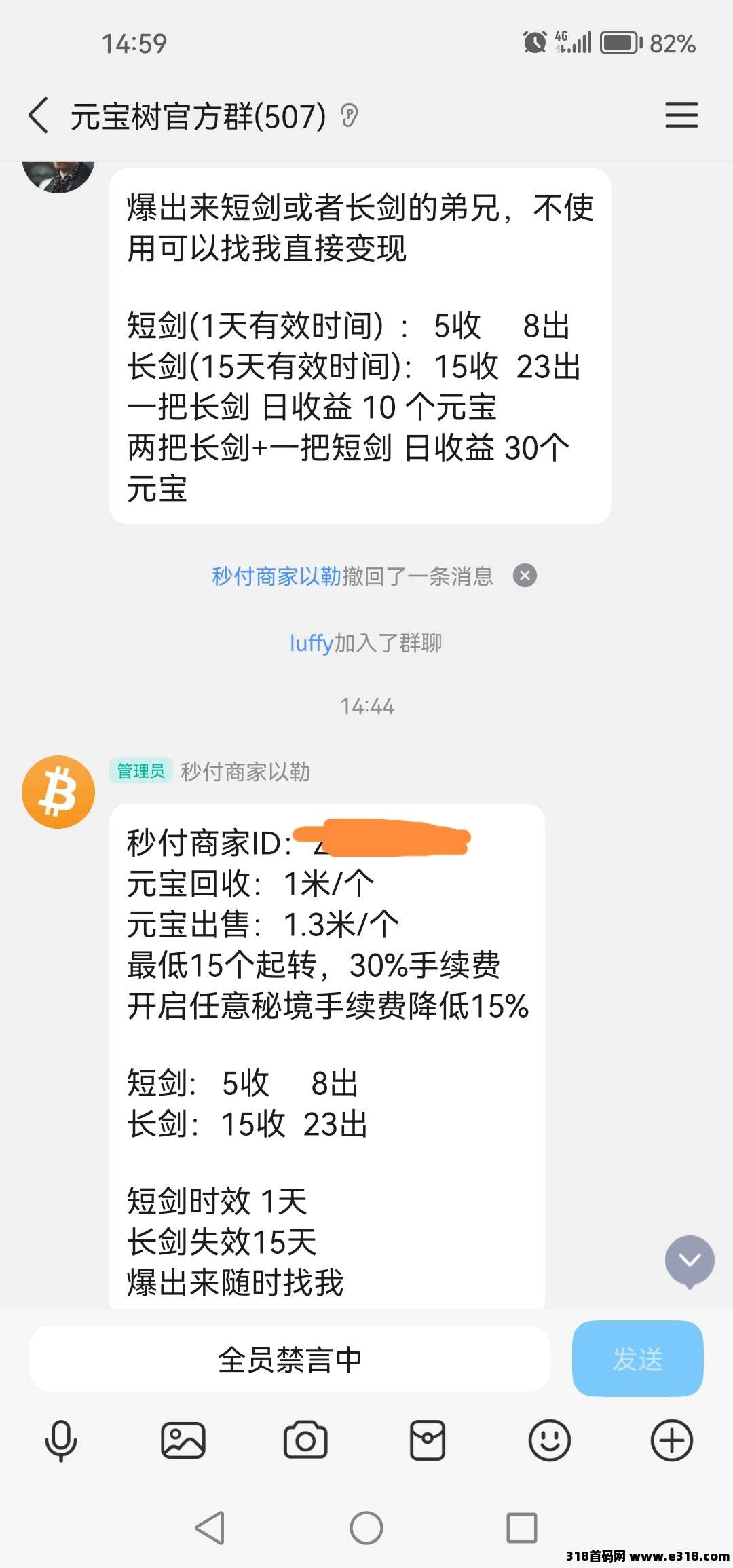Go to home screen via circle button
Image resolution: width=733 pixels, height=1568 pixels.
(x=366, y=1528)
